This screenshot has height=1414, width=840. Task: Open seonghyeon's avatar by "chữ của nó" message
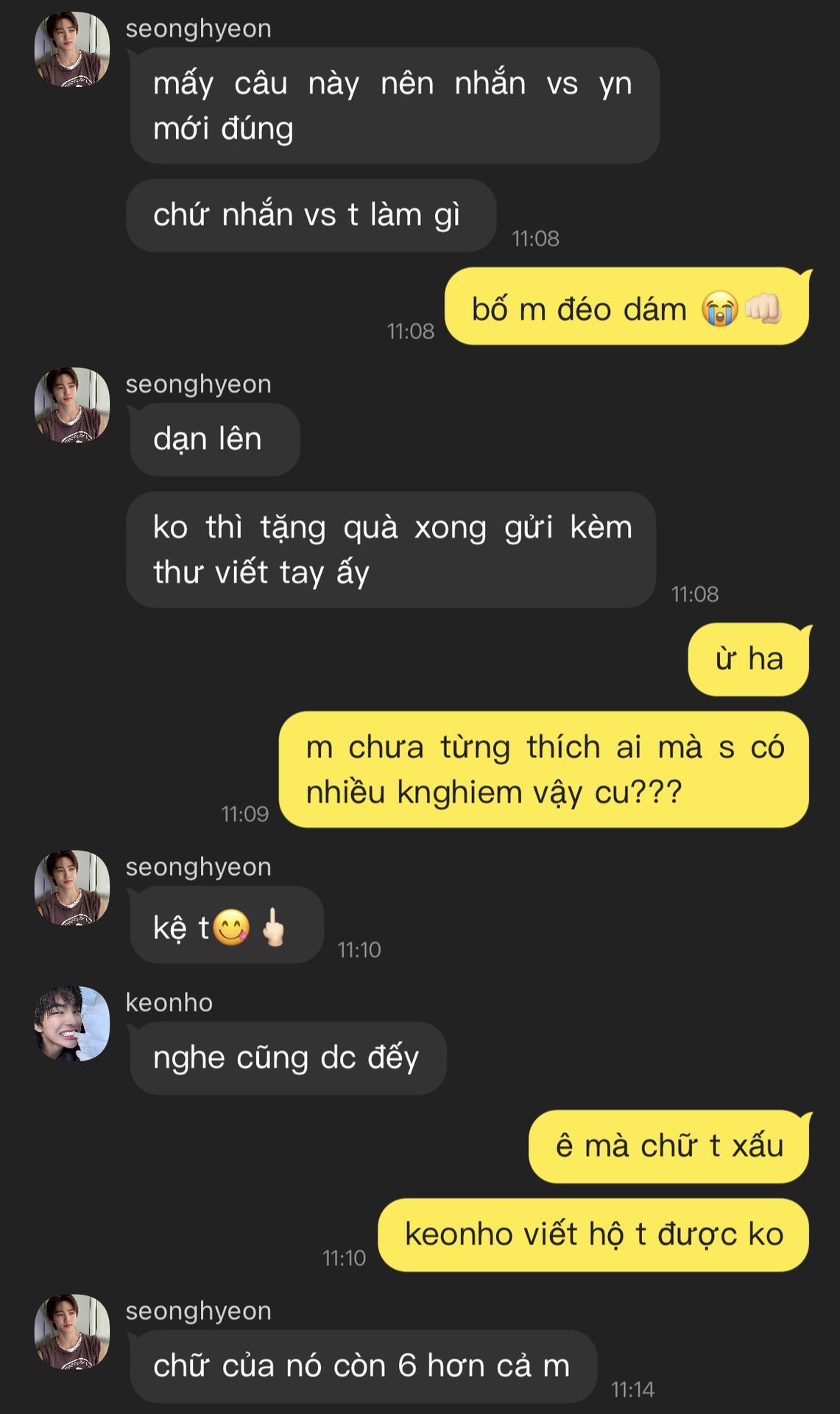(71, 1332)
